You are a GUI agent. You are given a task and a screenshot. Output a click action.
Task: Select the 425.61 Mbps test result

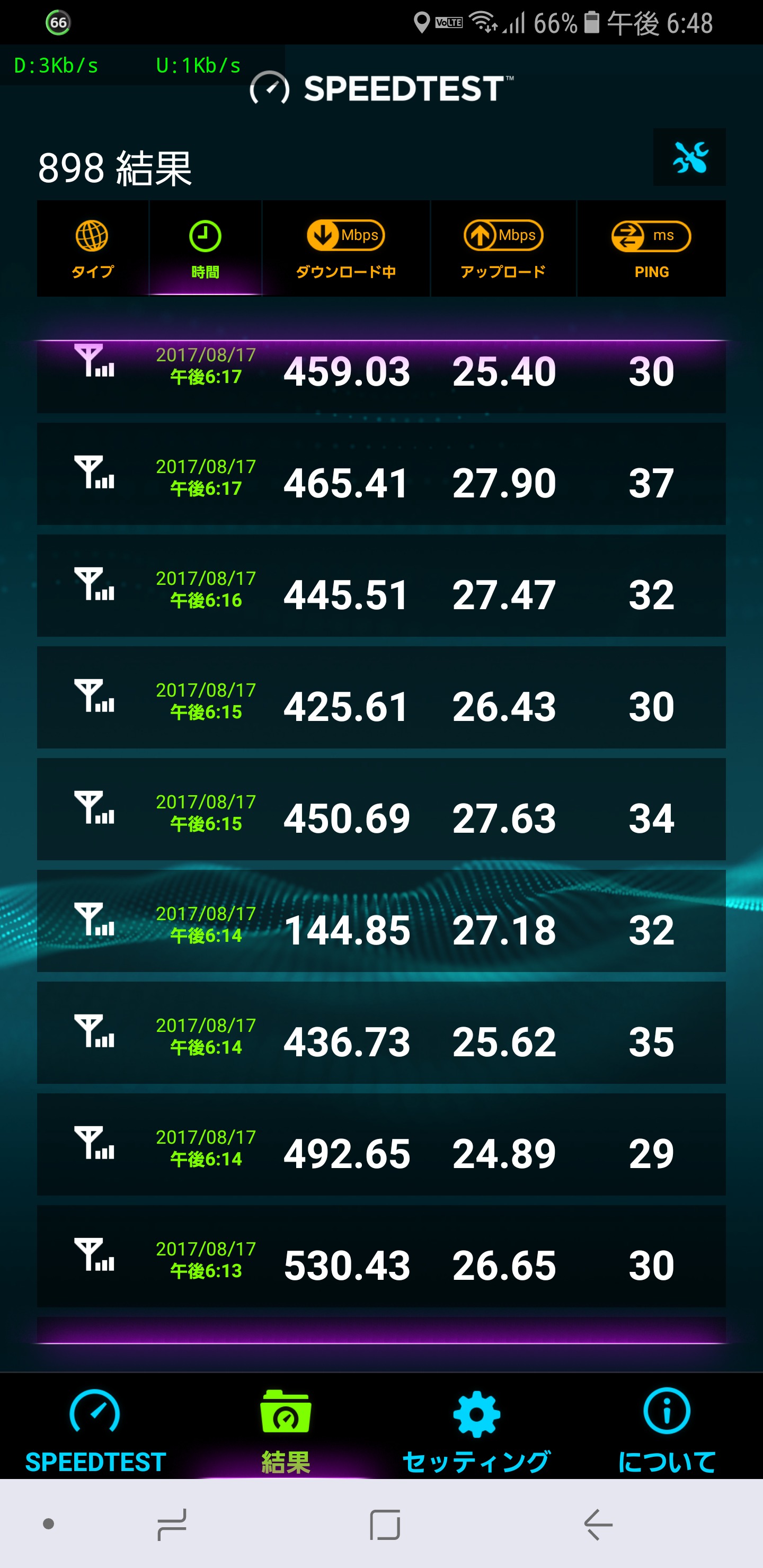point(381,698)
